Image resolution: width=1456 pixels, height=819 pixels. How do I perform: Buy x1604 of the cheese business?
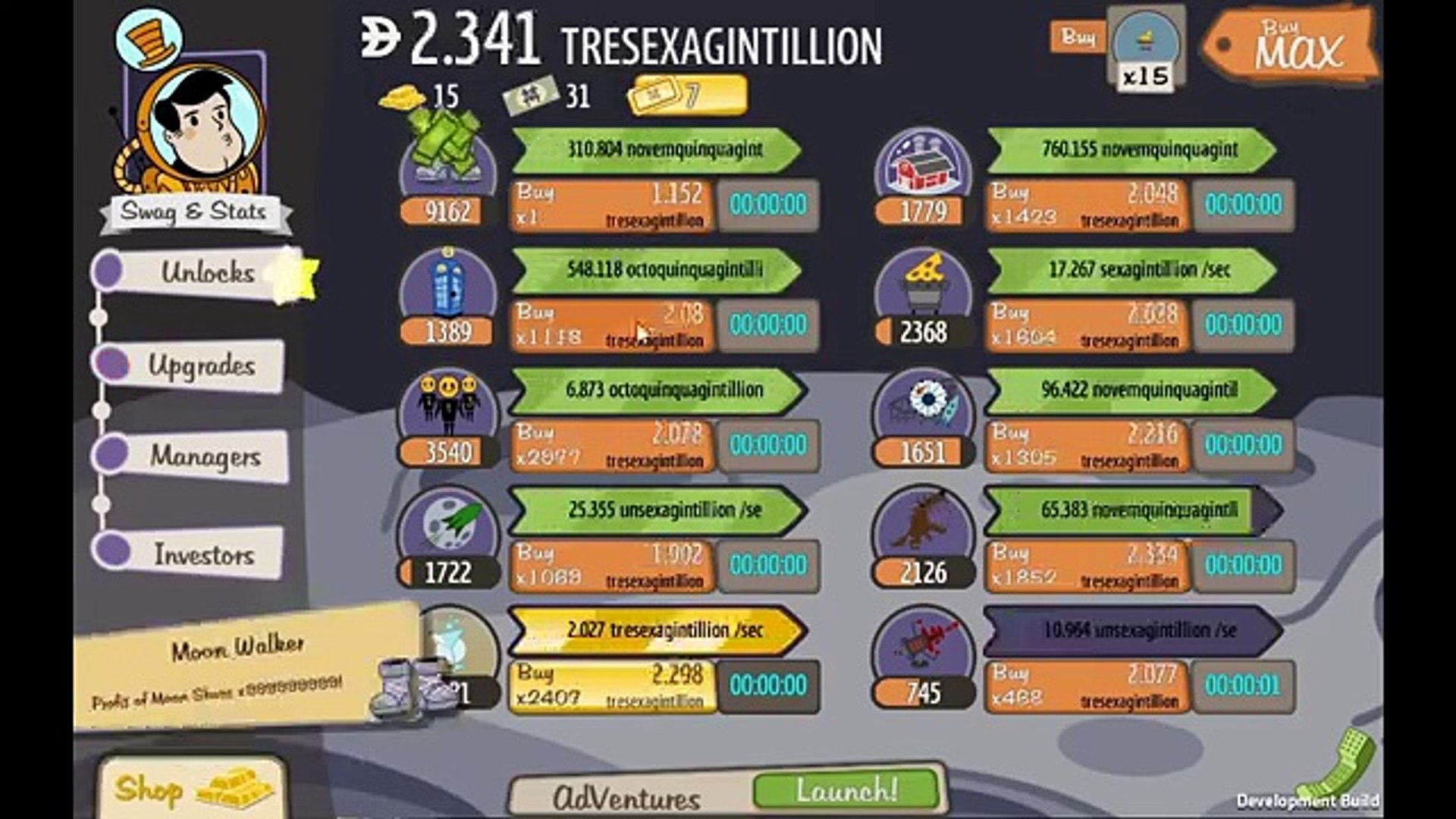pos(1086,325)
